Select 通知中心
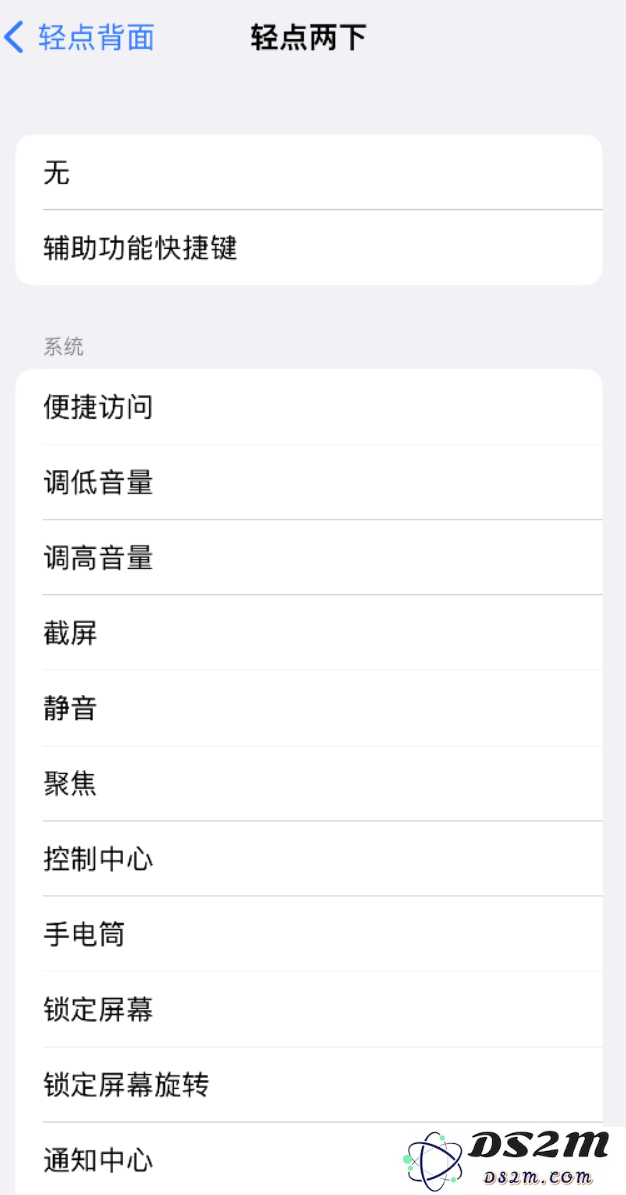This screenshot has width=626, height=1195. 309,1158
